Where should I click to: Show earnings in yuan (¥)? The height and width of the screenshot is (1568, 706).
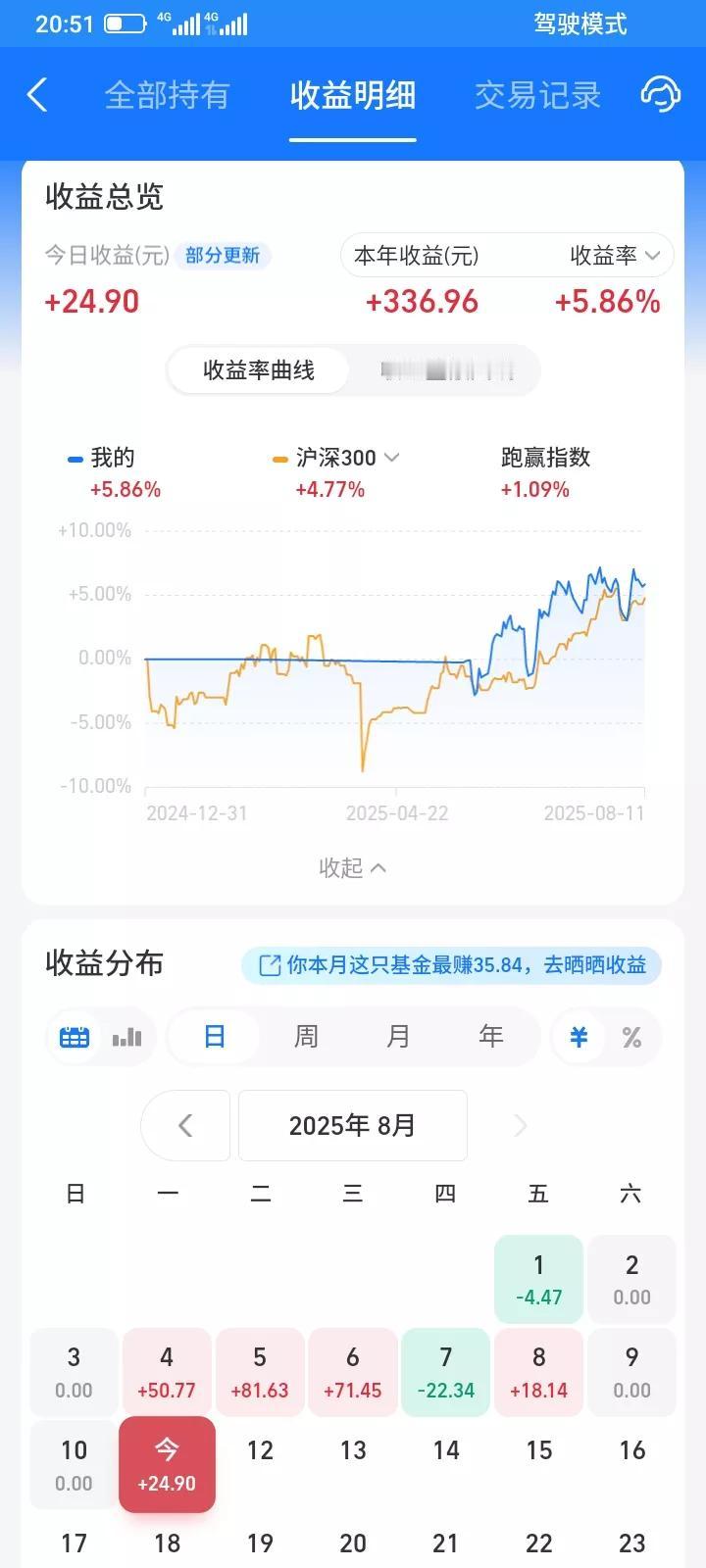580,1037
